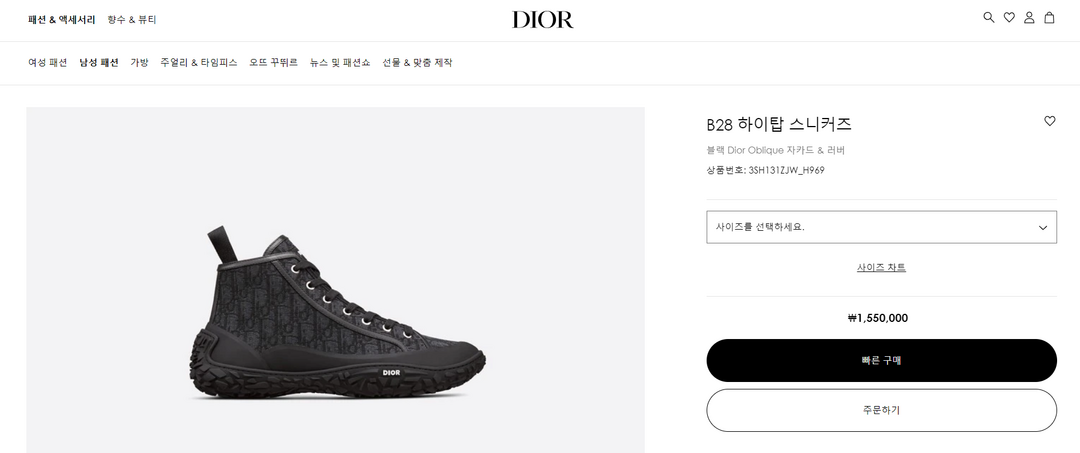Open 뉴스 및 패션쇼 category
This screenshot has height=453, width=1080.
click(x=340, y=62)
